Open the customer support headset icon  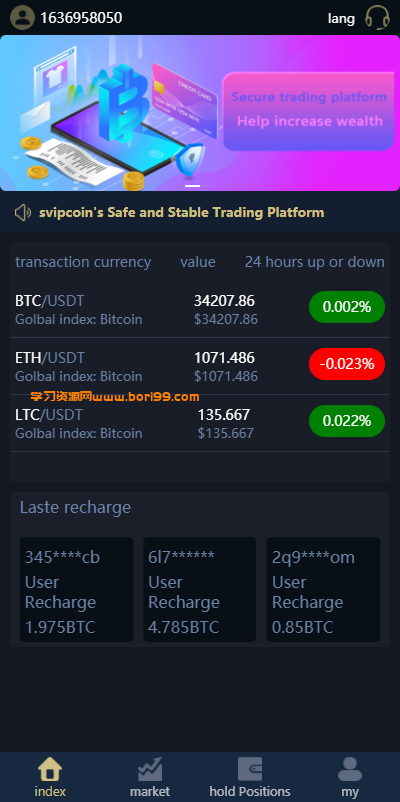377,18
